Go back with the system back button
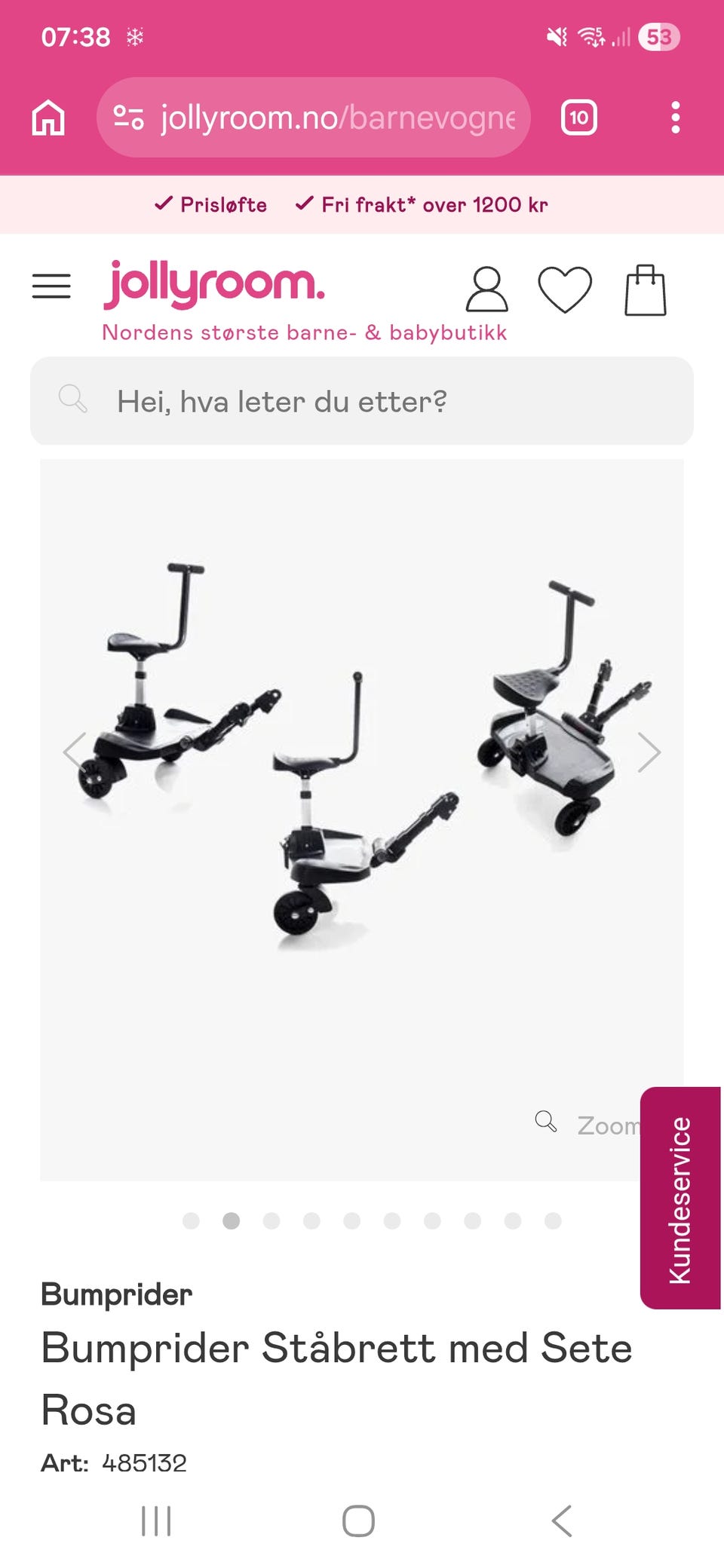Viewport: 724px width, 1568px height. point(562,1521)
